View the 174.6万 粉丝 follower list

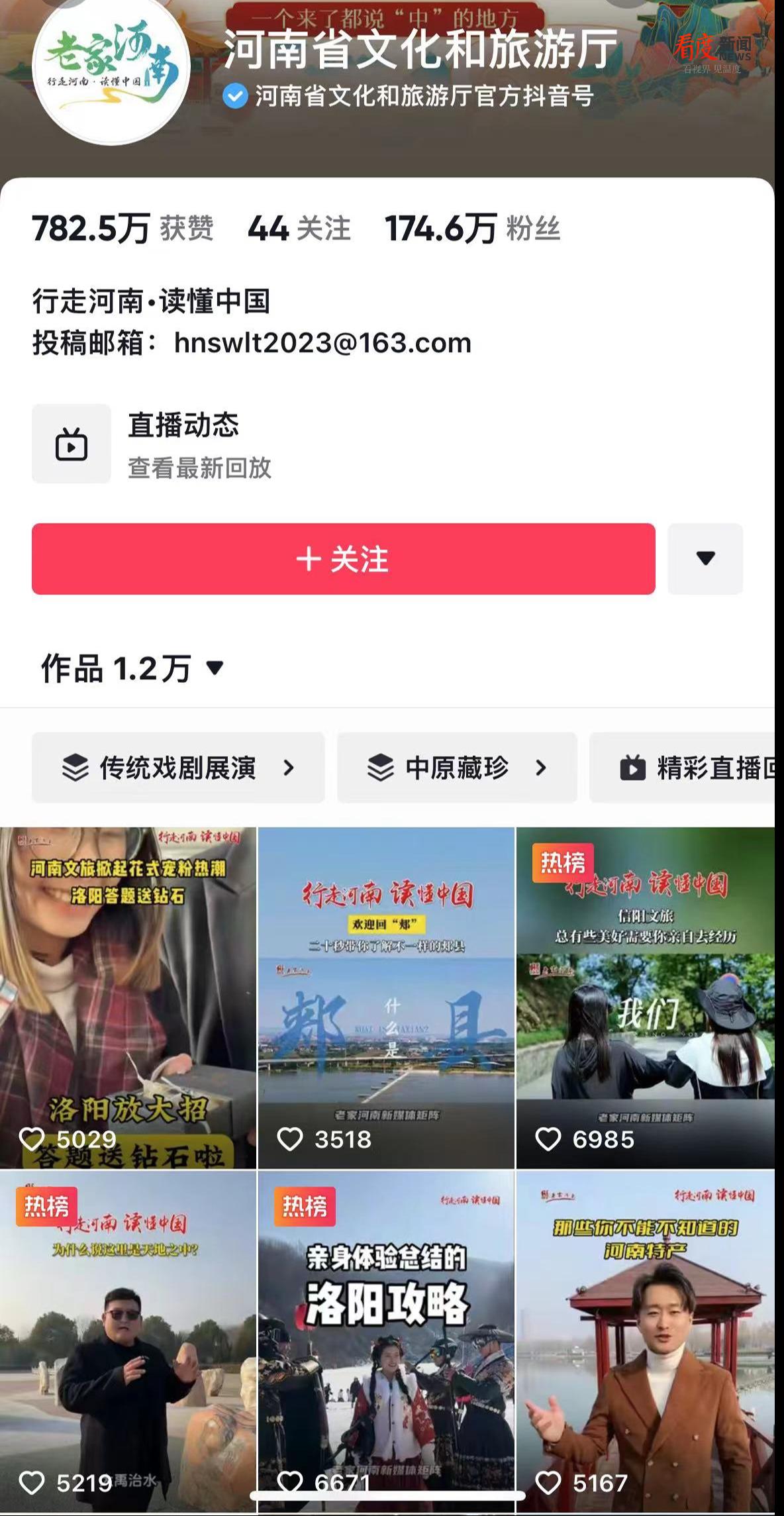(x=471, y=229)
